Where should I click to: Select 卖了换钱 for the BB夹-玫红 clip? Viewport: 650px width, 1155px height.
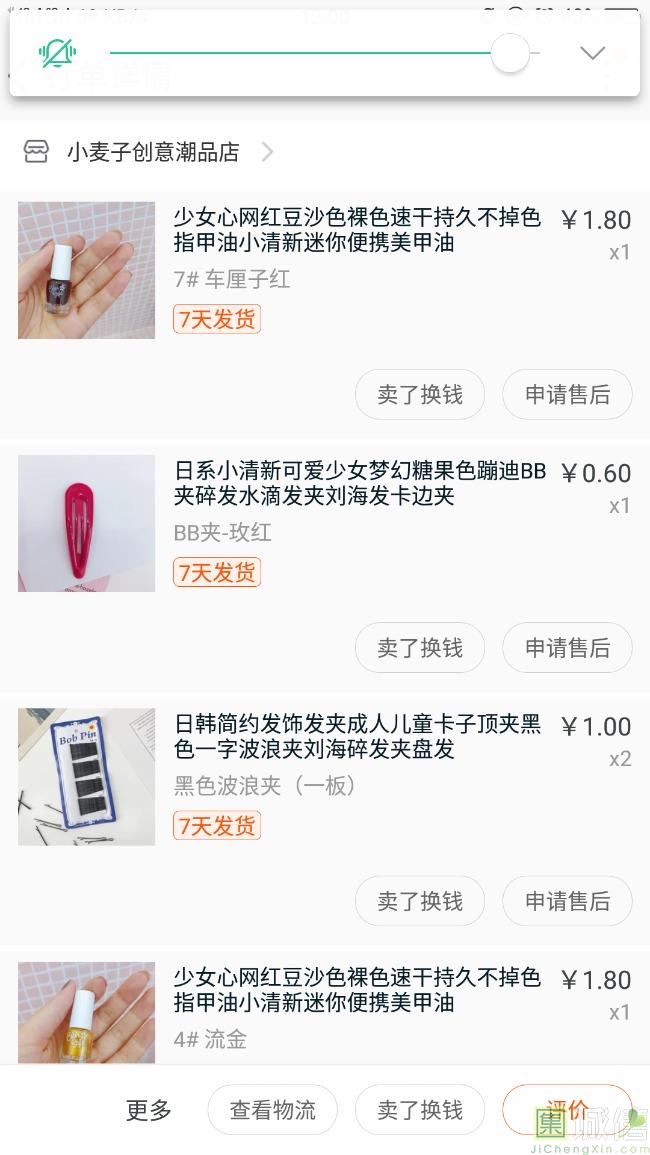coord(420,648)
